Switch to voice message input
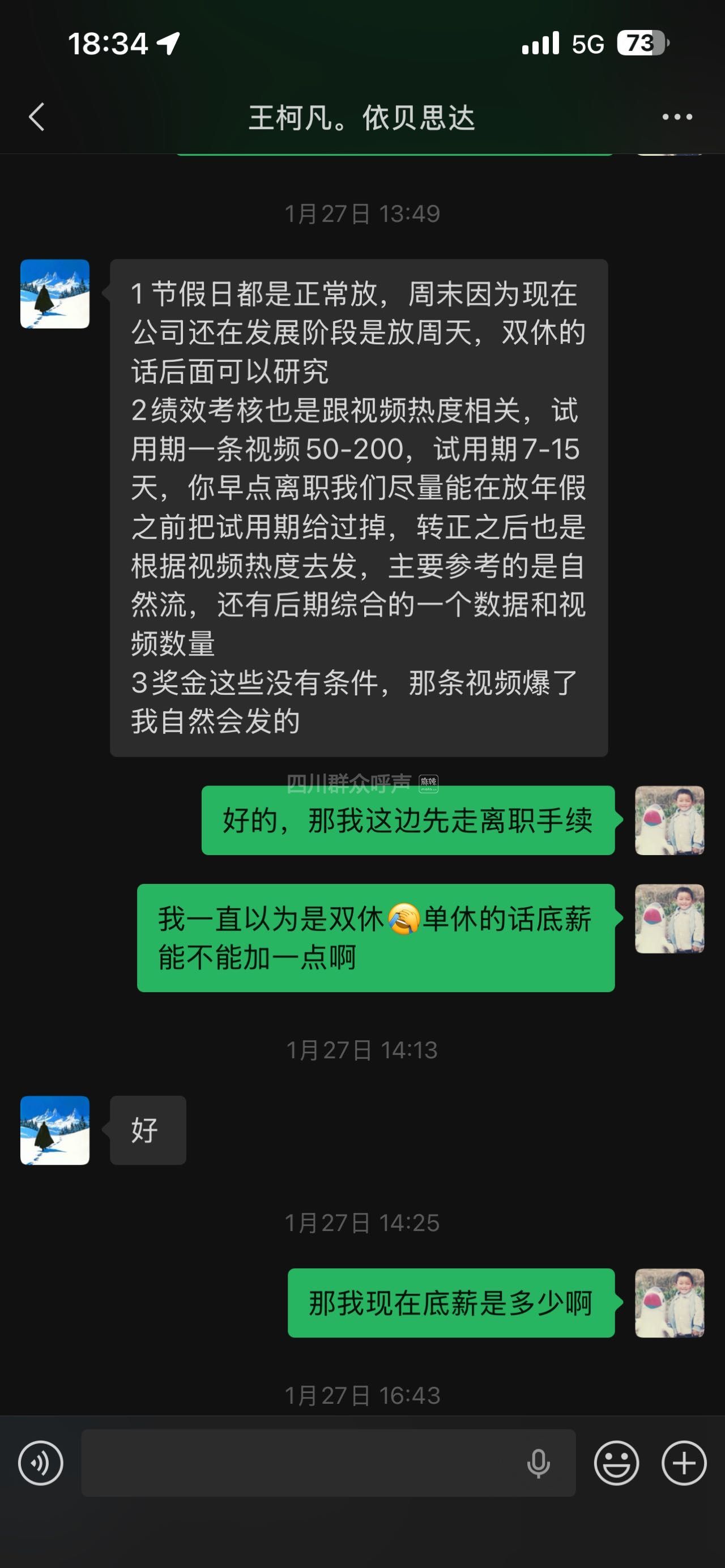The image size is (725, 1568). (41, 1463)
